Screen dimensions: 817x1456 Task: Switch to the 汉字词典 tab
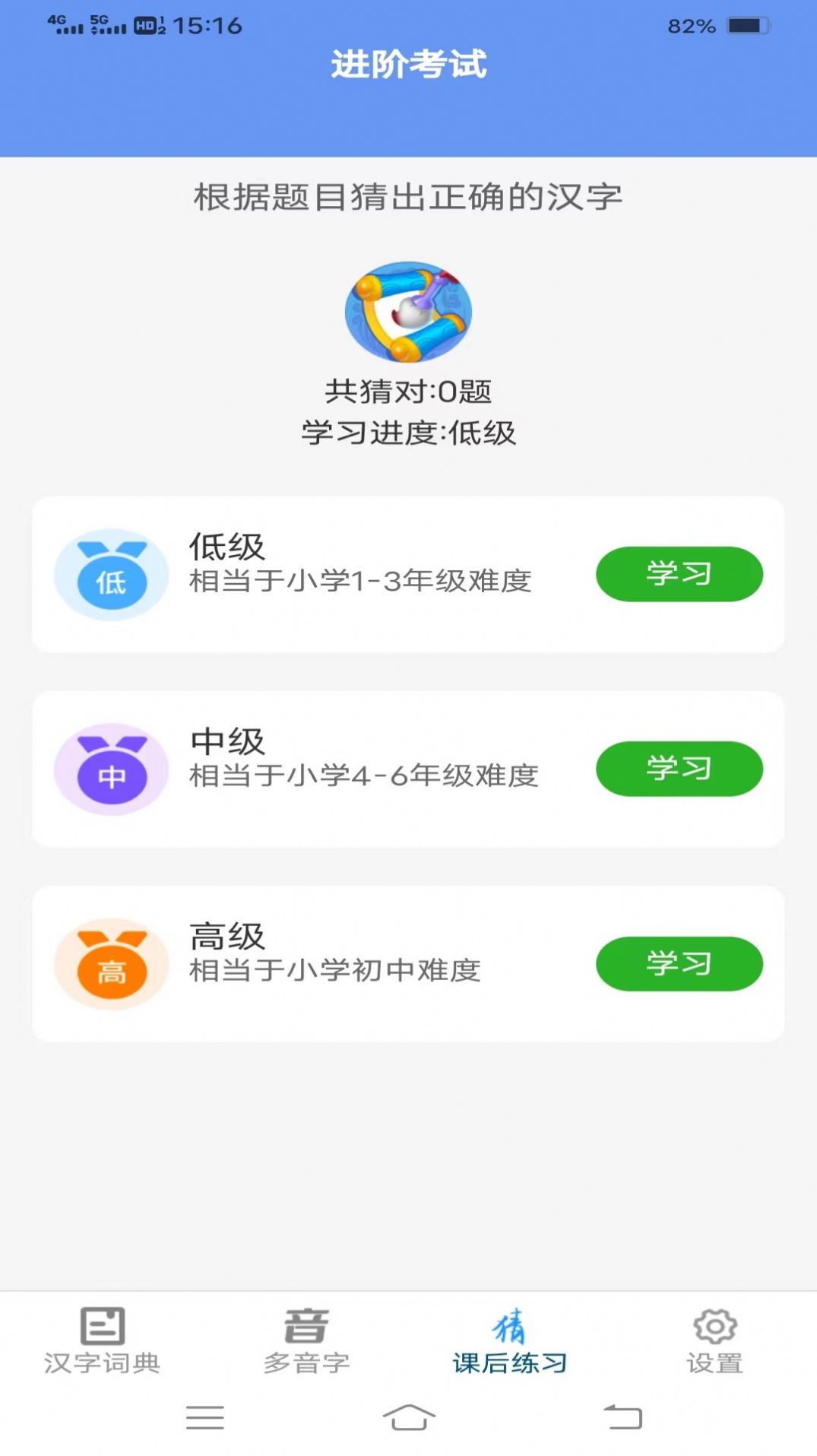click(103, 1361)
